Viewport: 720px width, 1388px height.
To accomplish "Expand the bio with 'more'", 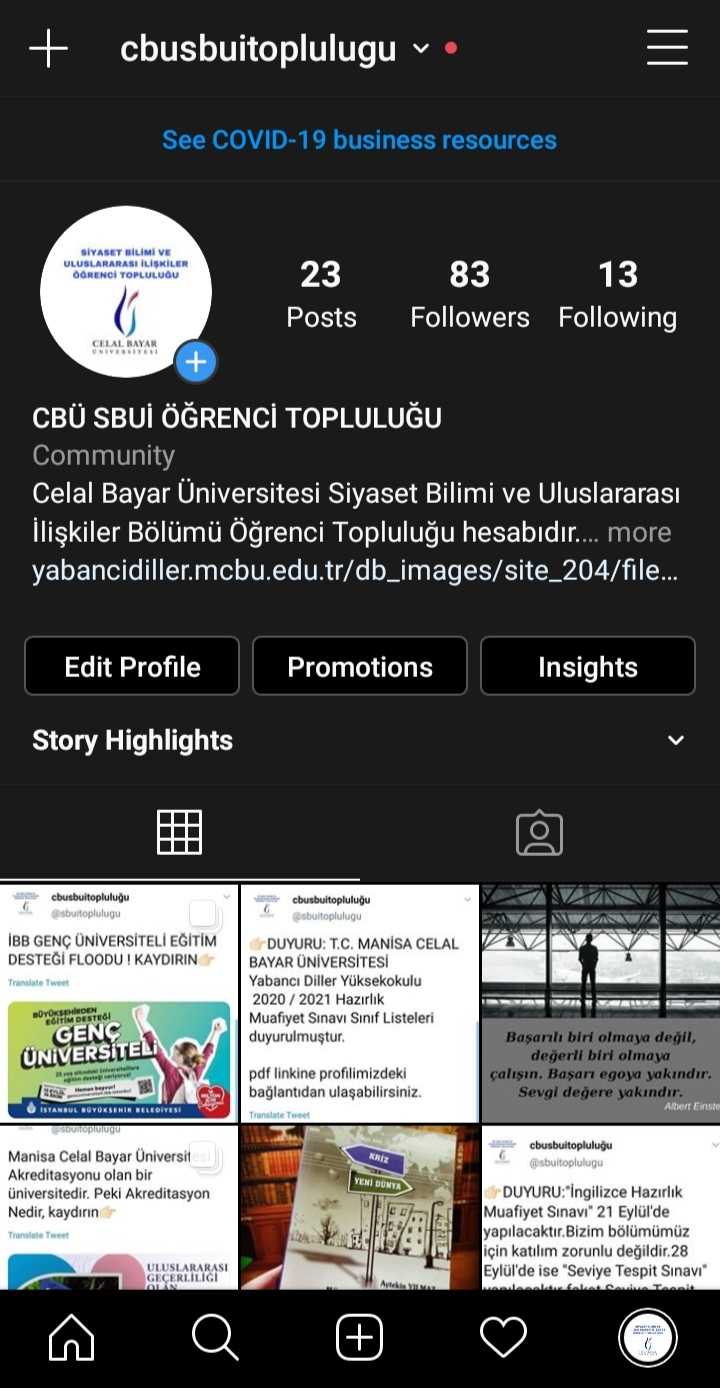I will tap(639, 532).
